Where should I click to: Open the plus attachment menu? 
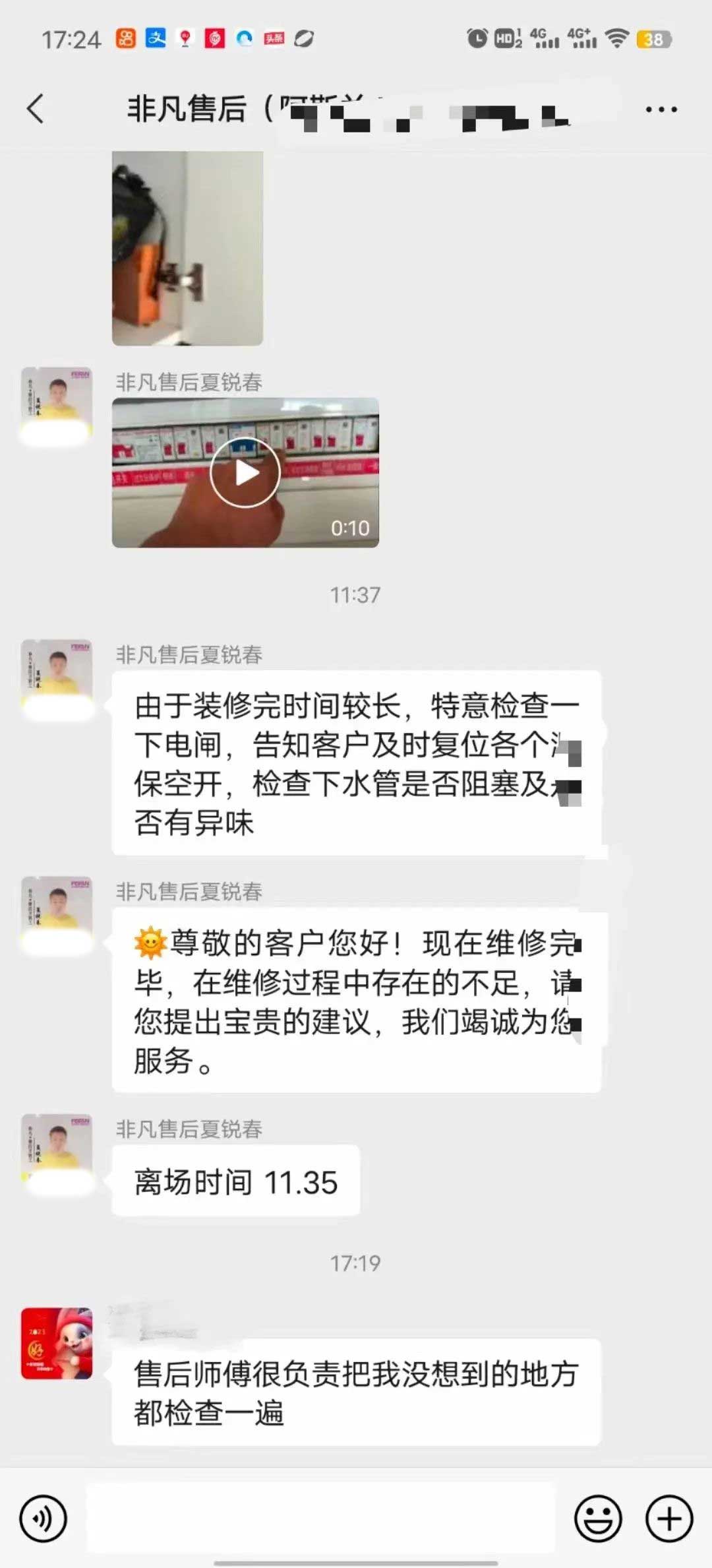click(x=668, y=1519)
